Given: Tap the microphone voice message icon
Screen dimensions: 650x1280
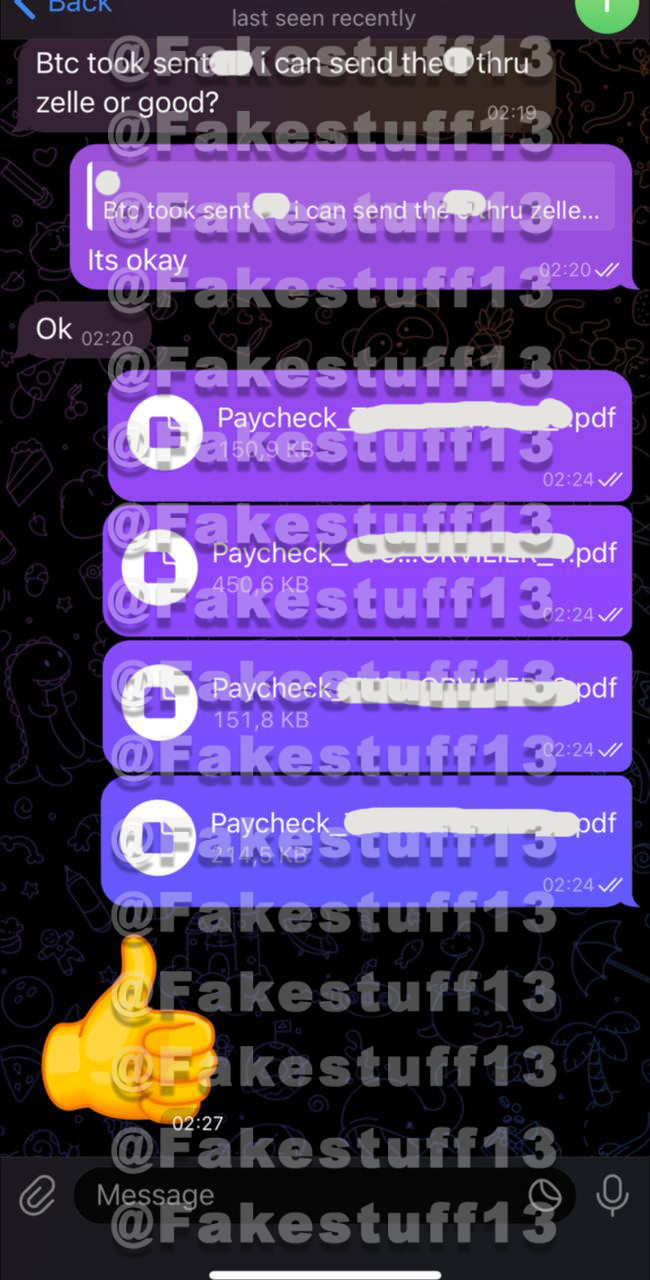Looking at the screenshot, I should click(x=611, y=1195).
